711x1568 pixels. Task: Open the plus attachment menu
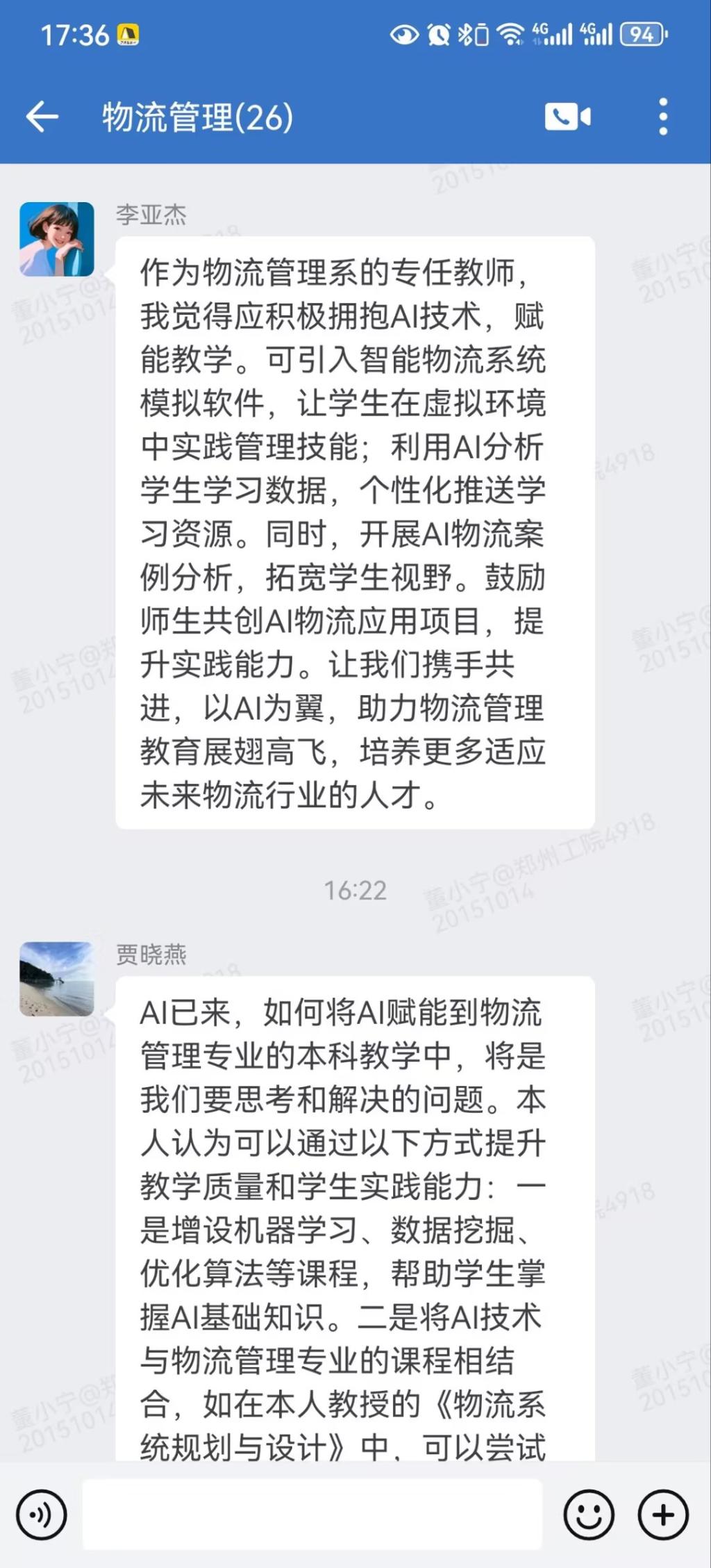pyautogui.click(x=663, y=1515)
